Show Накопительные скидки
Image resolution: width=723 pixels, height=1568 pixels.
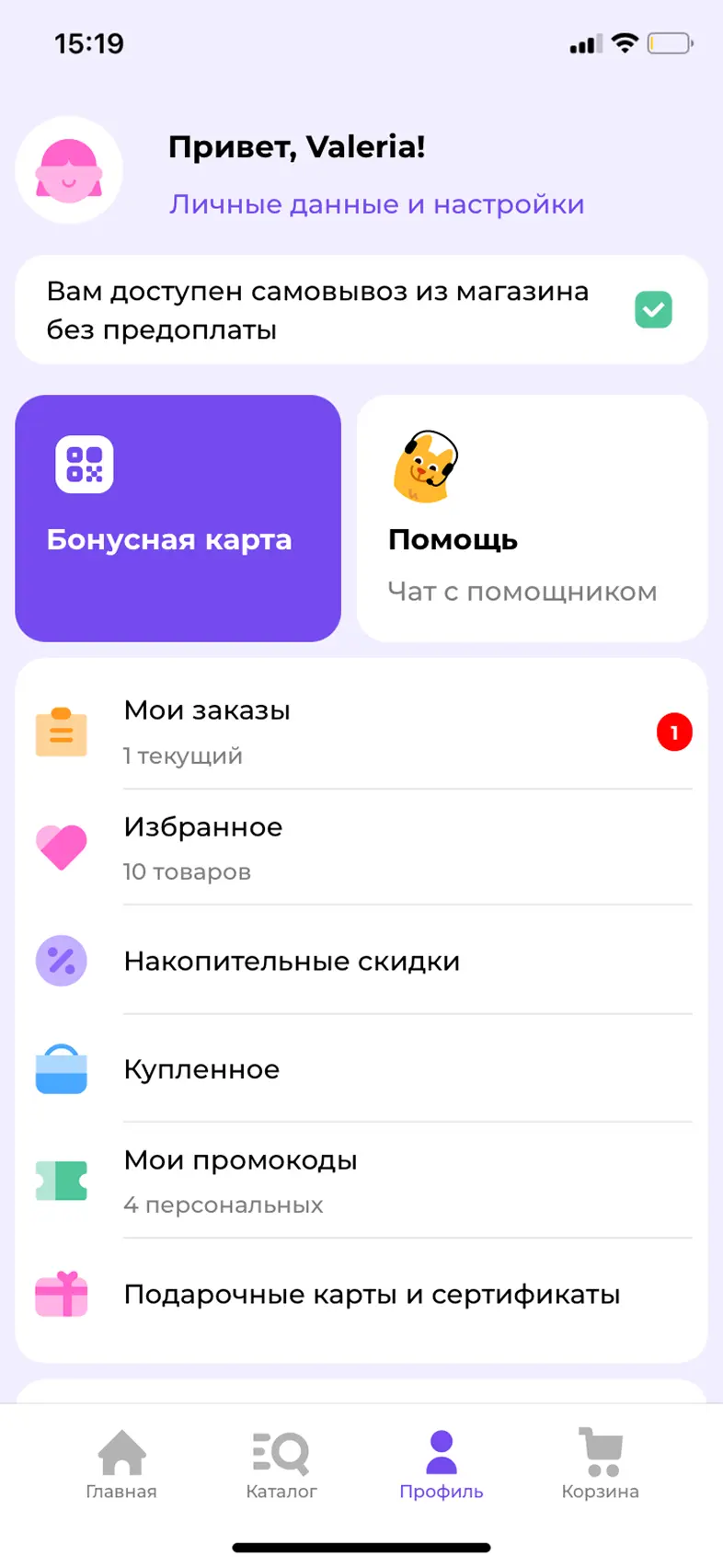361,961
